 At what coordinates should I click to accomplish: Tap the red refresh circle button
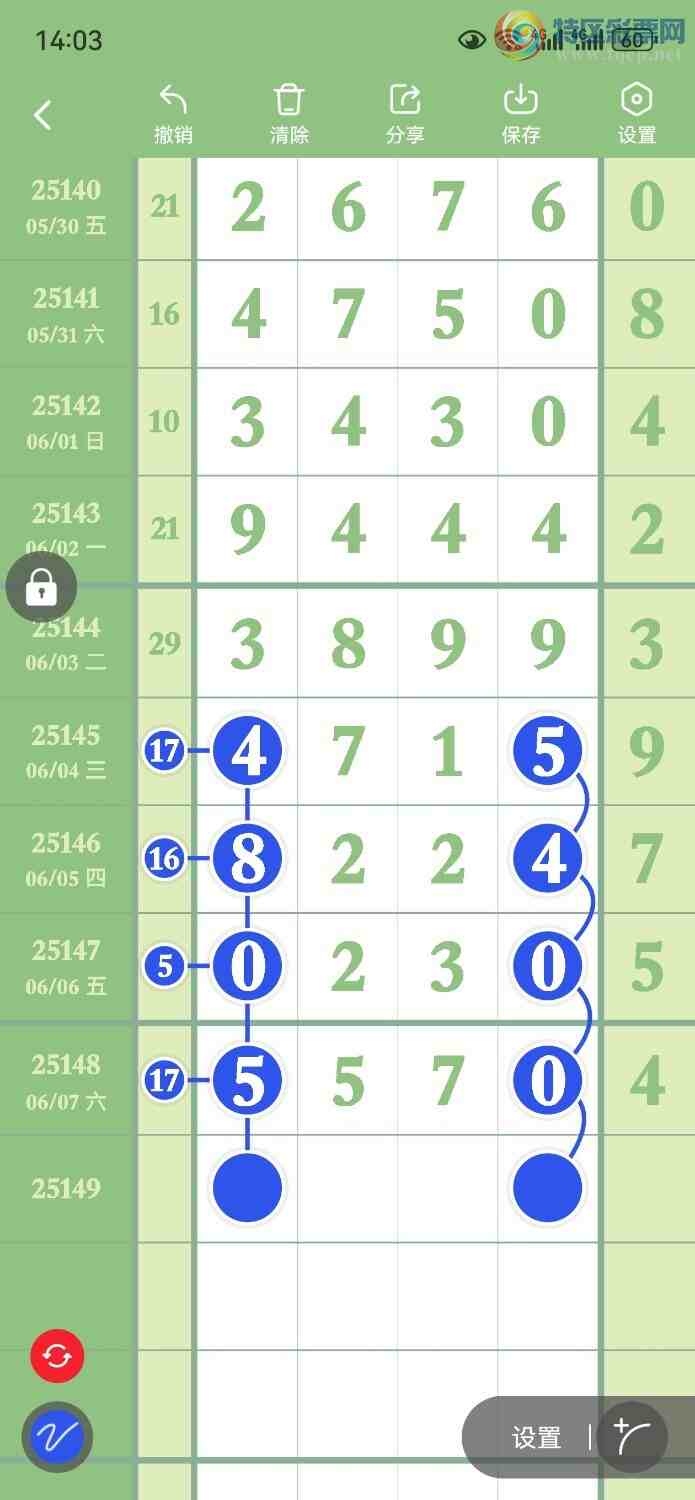click(57, 1357)
